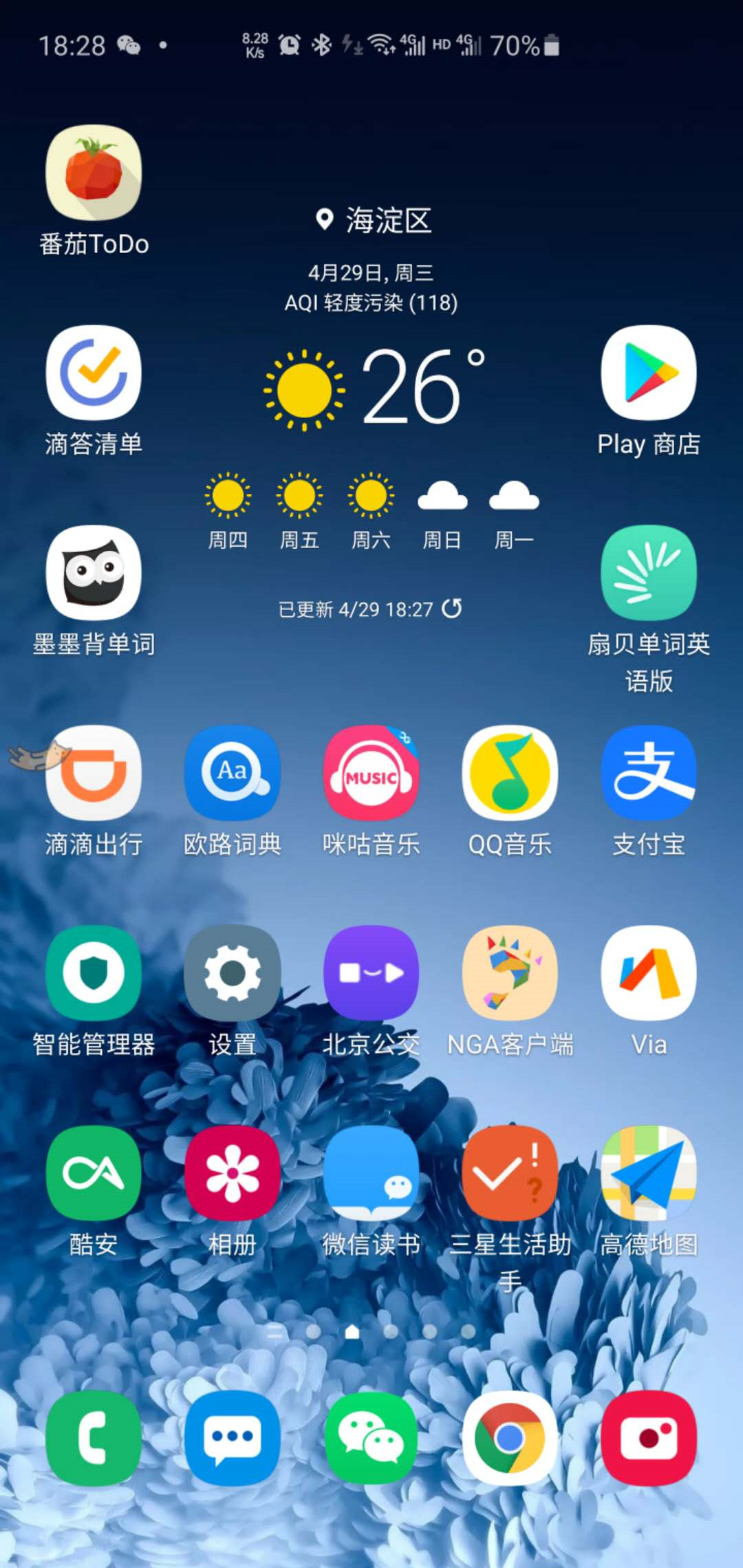Screen dimensions: 743x1568
Task: Open 设置 settings
Action: click(233, 973)
